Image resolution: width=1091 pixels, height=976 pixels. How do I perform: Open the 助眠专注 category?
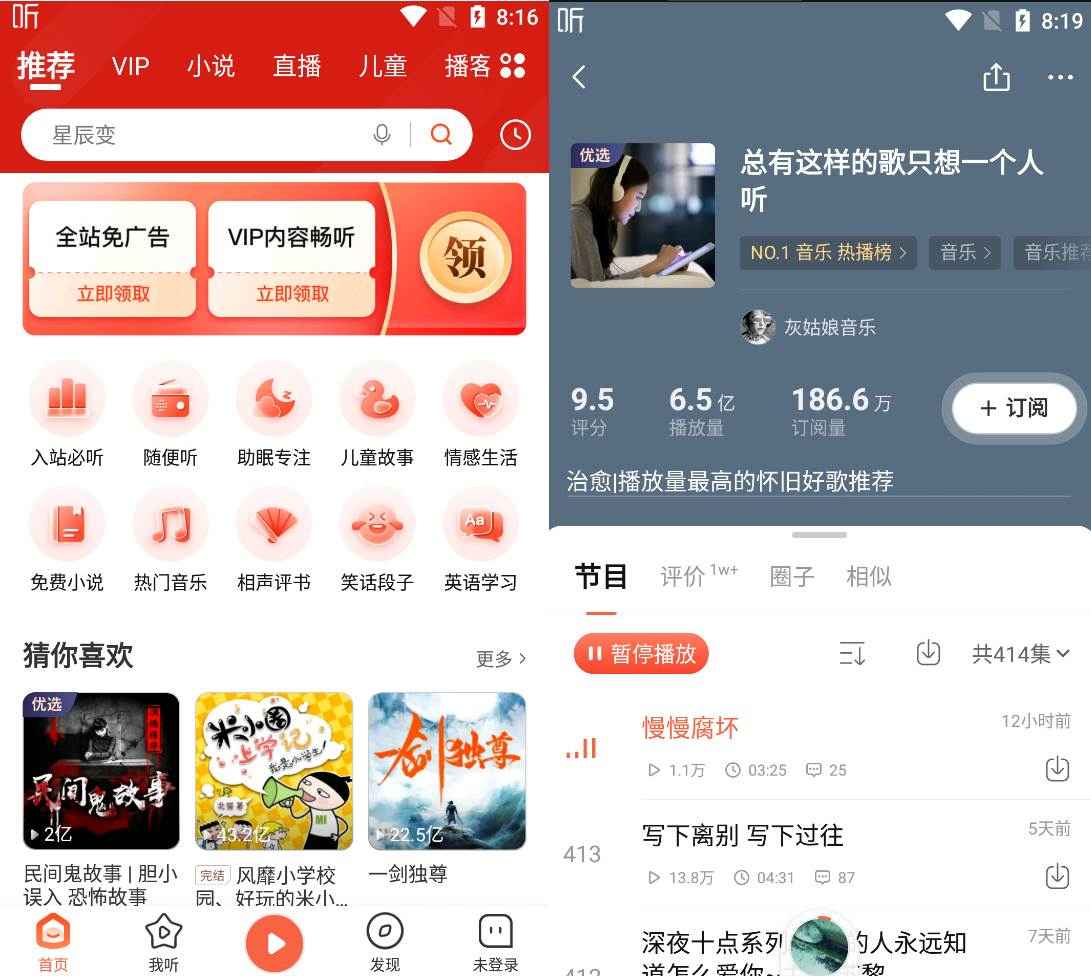tap(274, 415)
